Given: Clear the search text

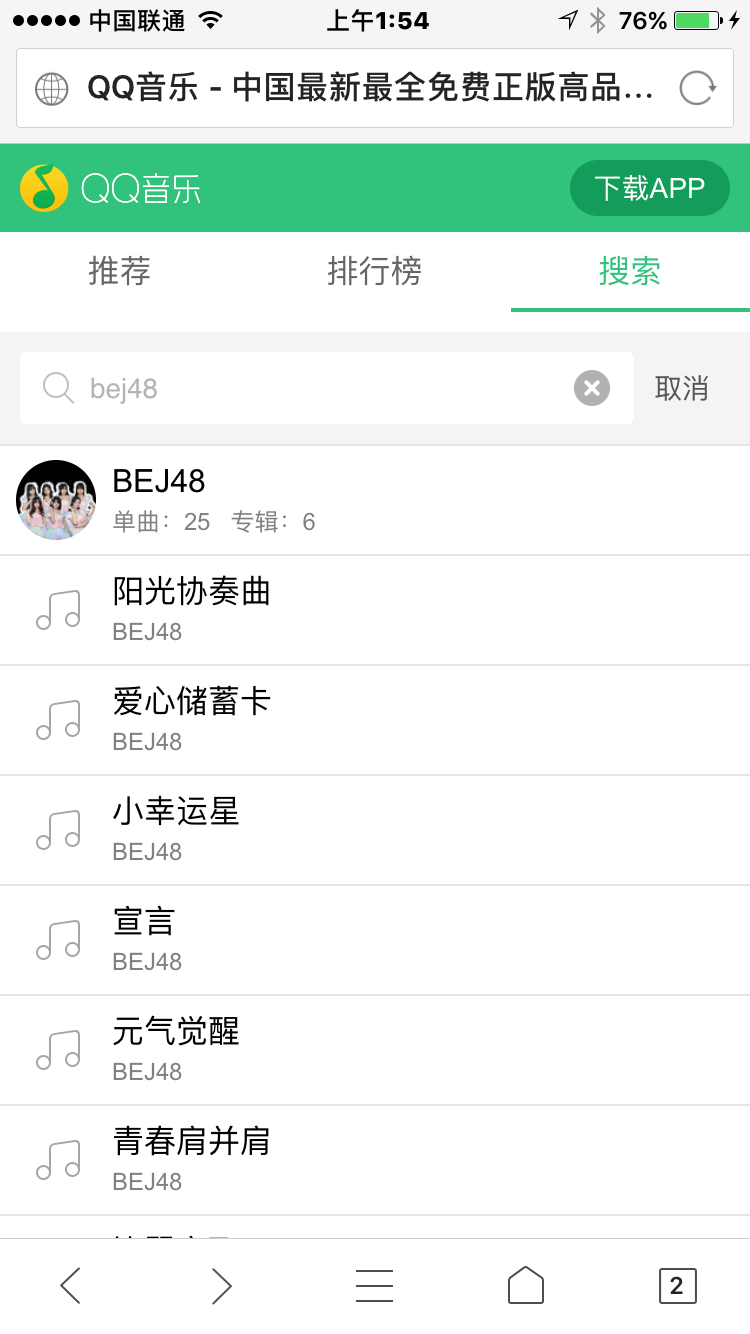Looking at the screenshot, I should pos(592,388).
